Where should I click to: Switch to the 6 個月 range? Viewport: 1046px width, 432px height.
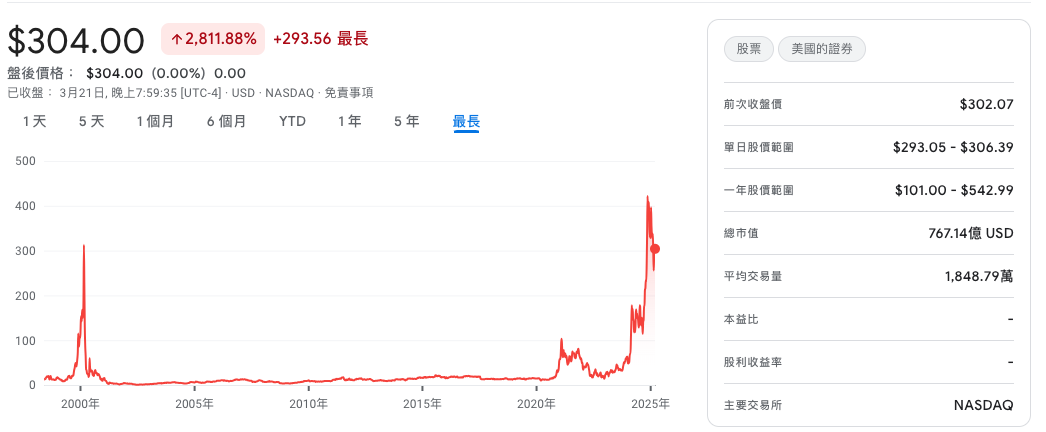pos(226,122)
